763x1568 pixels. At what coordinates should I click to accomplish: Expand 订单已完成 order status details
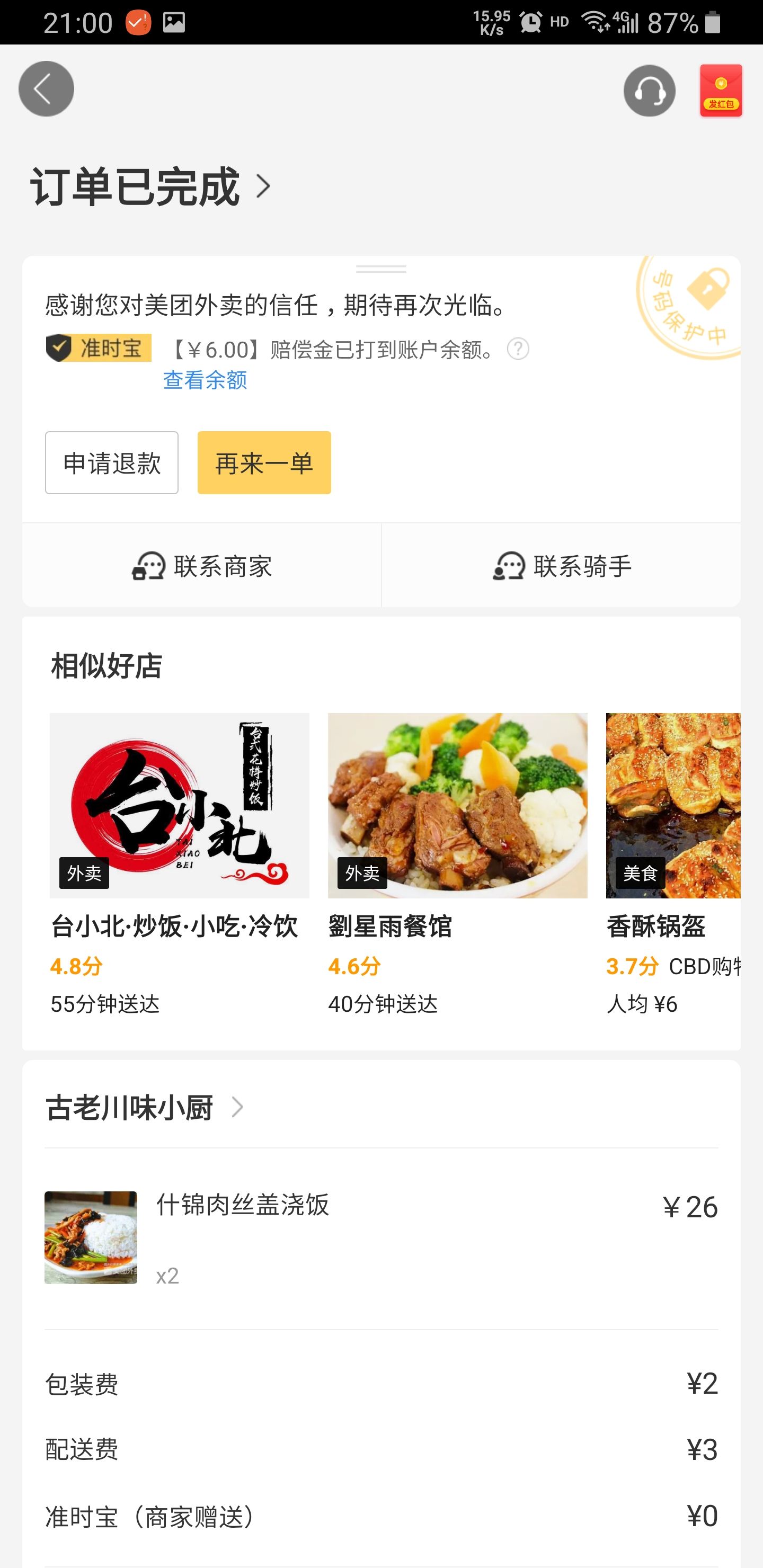[150, 186]
